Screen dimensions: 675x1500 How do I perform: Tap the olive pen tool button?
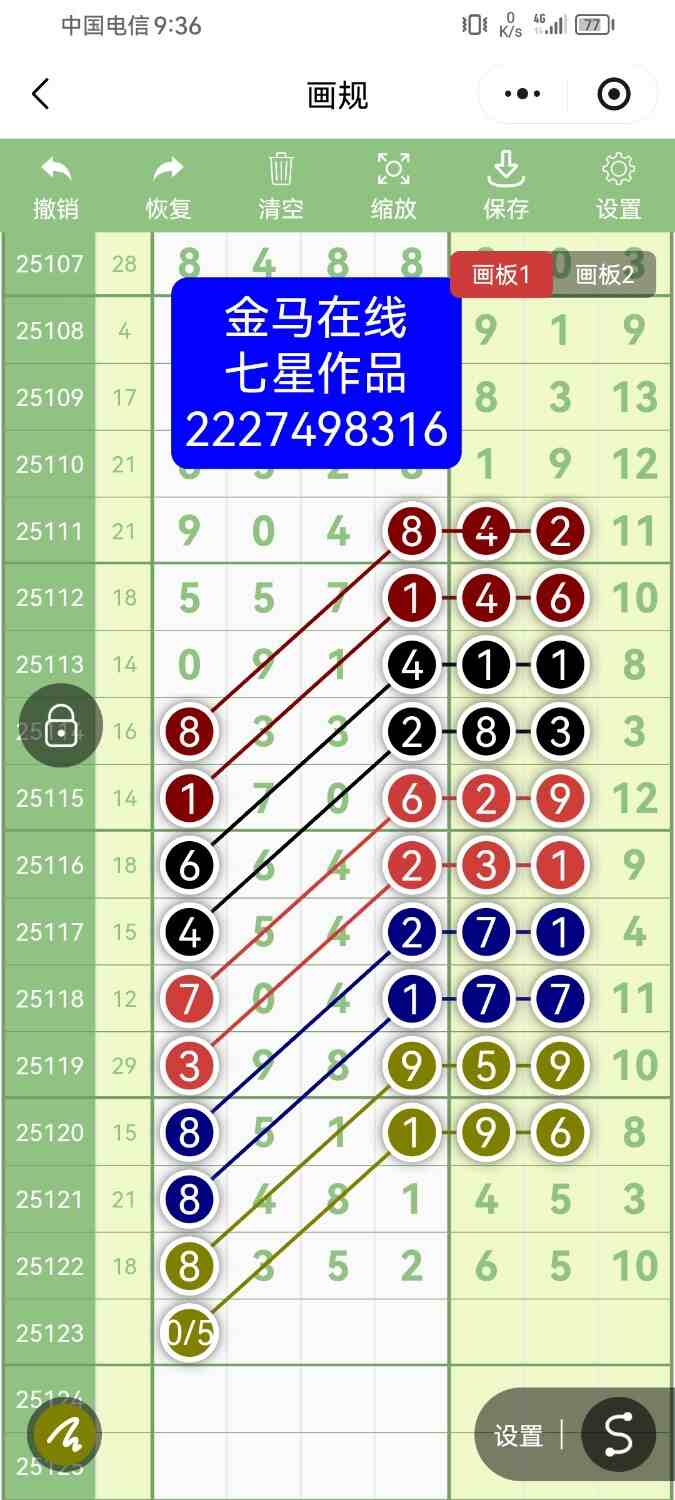point(64,1435)
